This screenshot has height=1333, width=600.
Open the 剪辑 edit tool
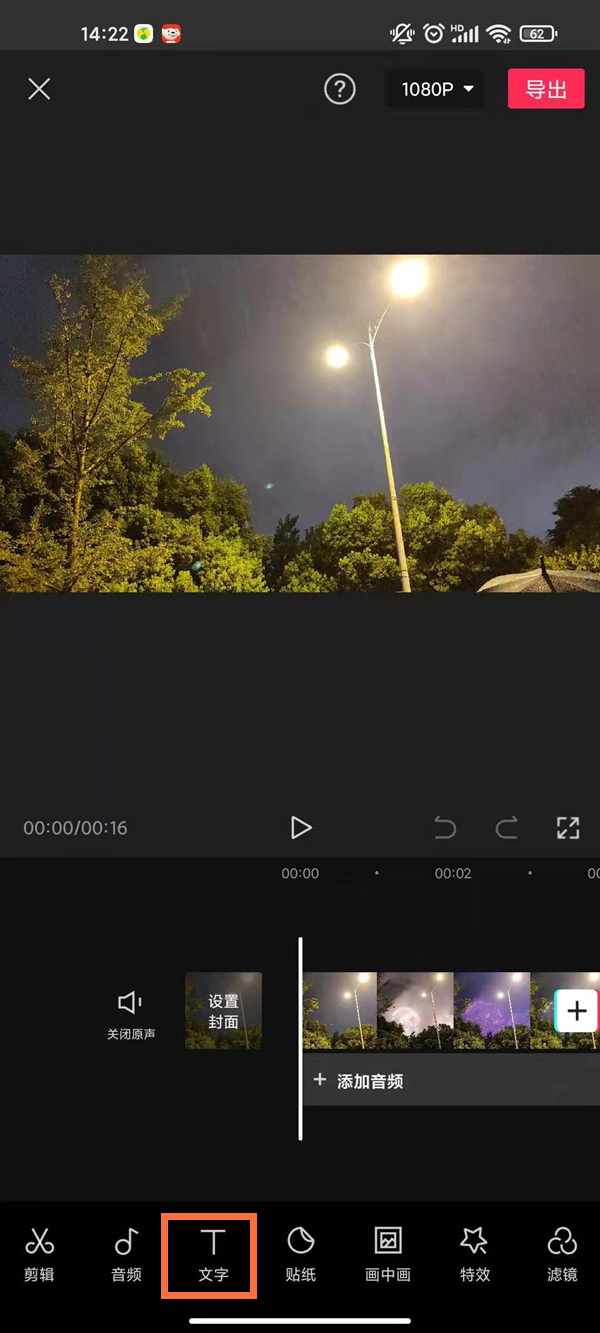click(39, 1255)
